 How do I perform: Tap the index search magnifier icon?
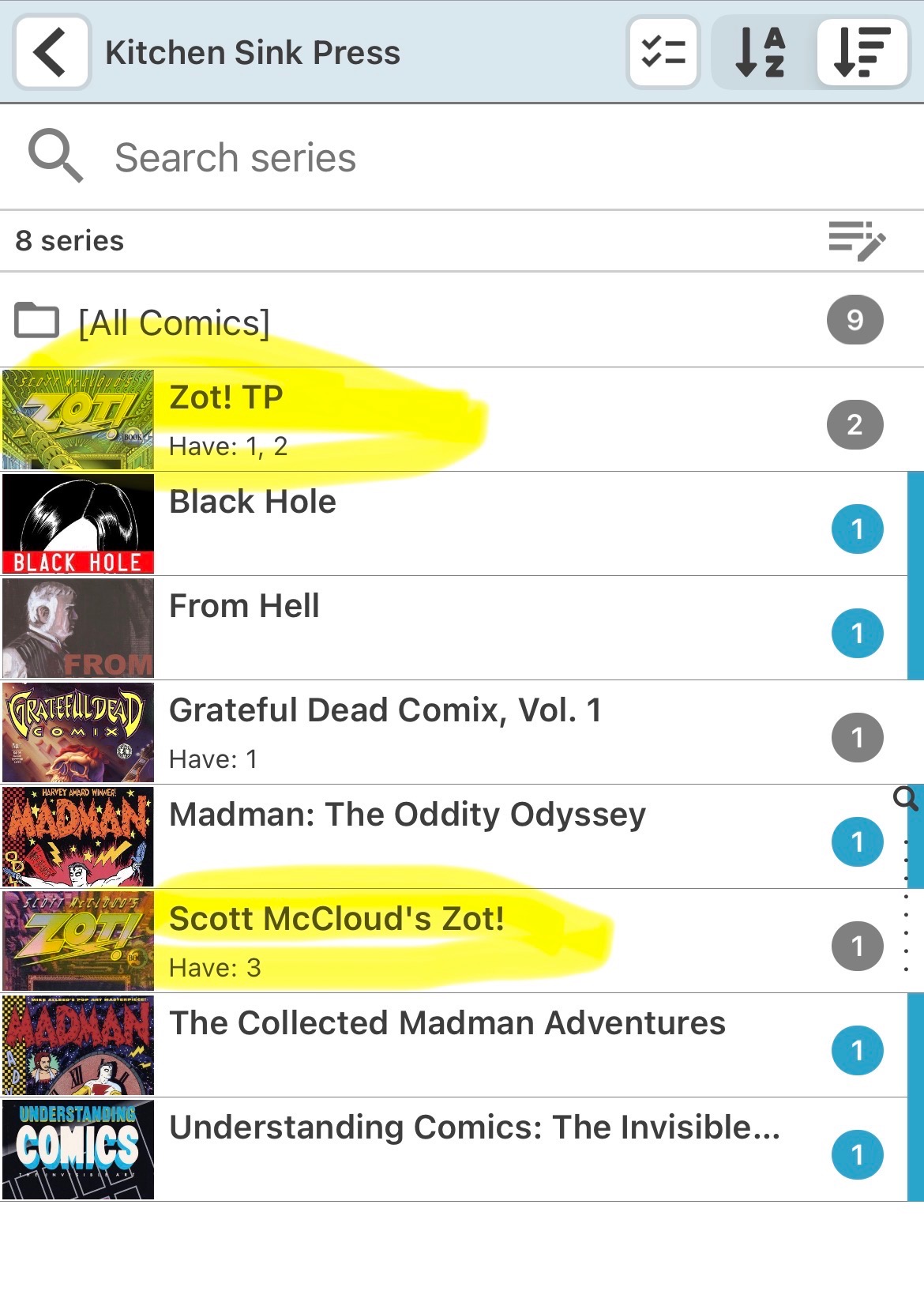(x=905, y=799)
